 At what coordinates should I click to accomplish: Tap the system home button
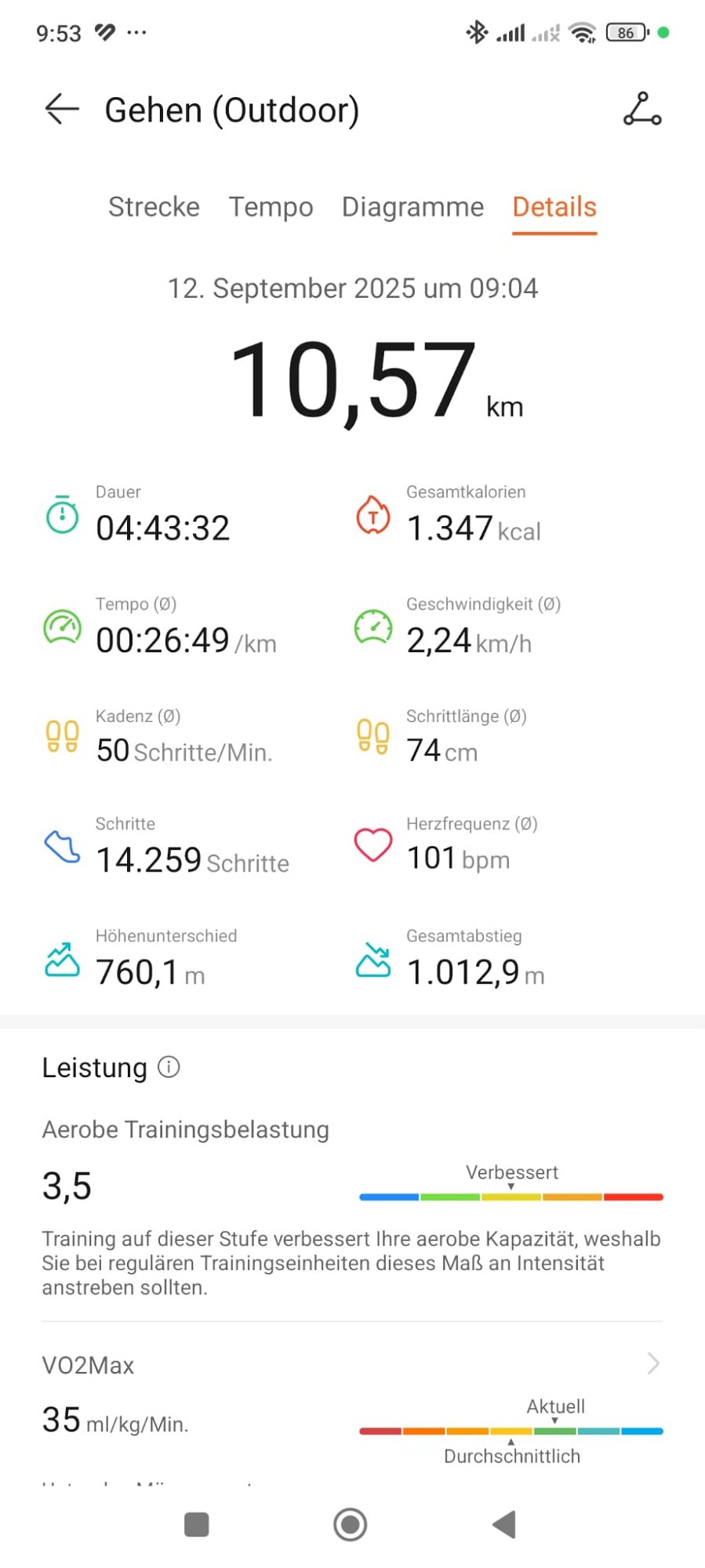coord(351,1525)
